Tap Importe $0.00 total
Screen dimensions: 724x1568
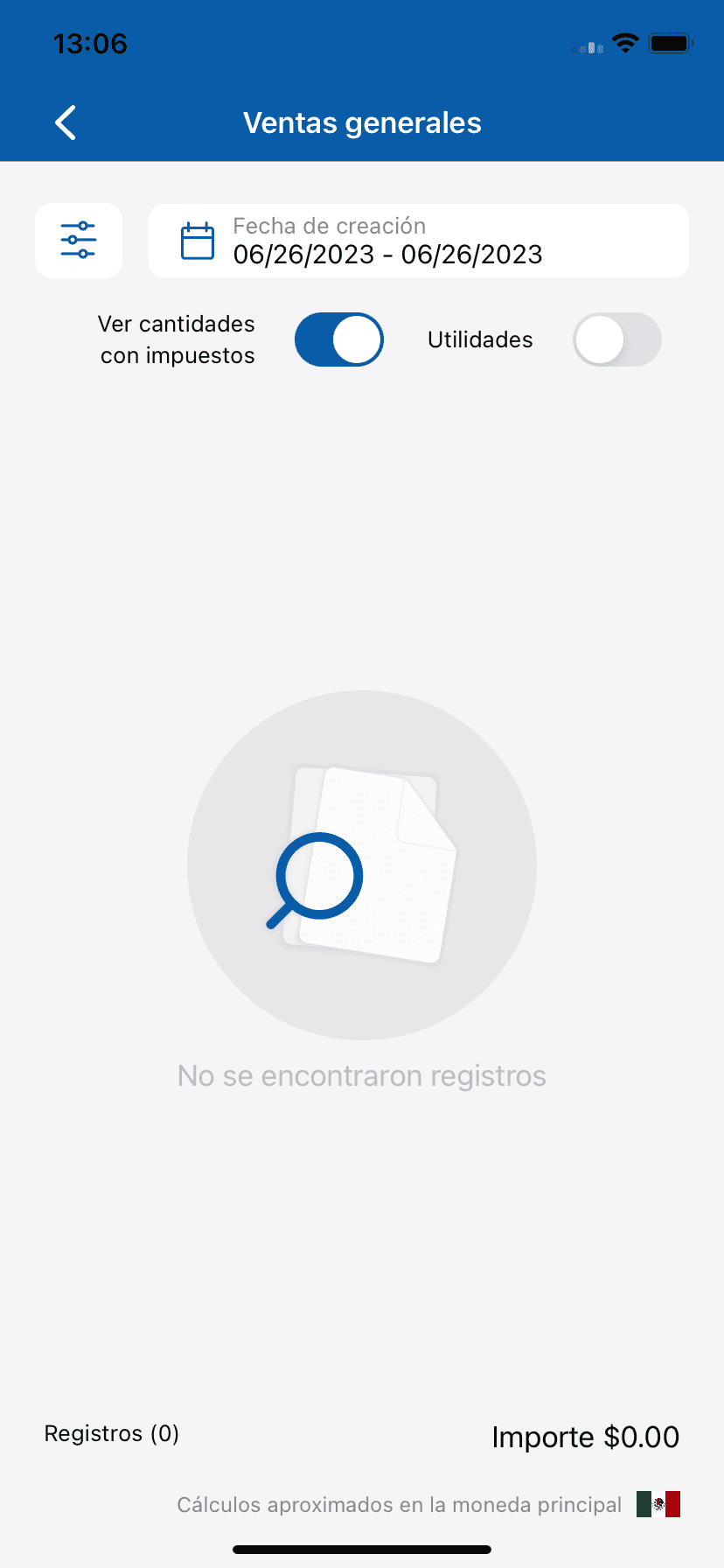(x=585, y=1435)
